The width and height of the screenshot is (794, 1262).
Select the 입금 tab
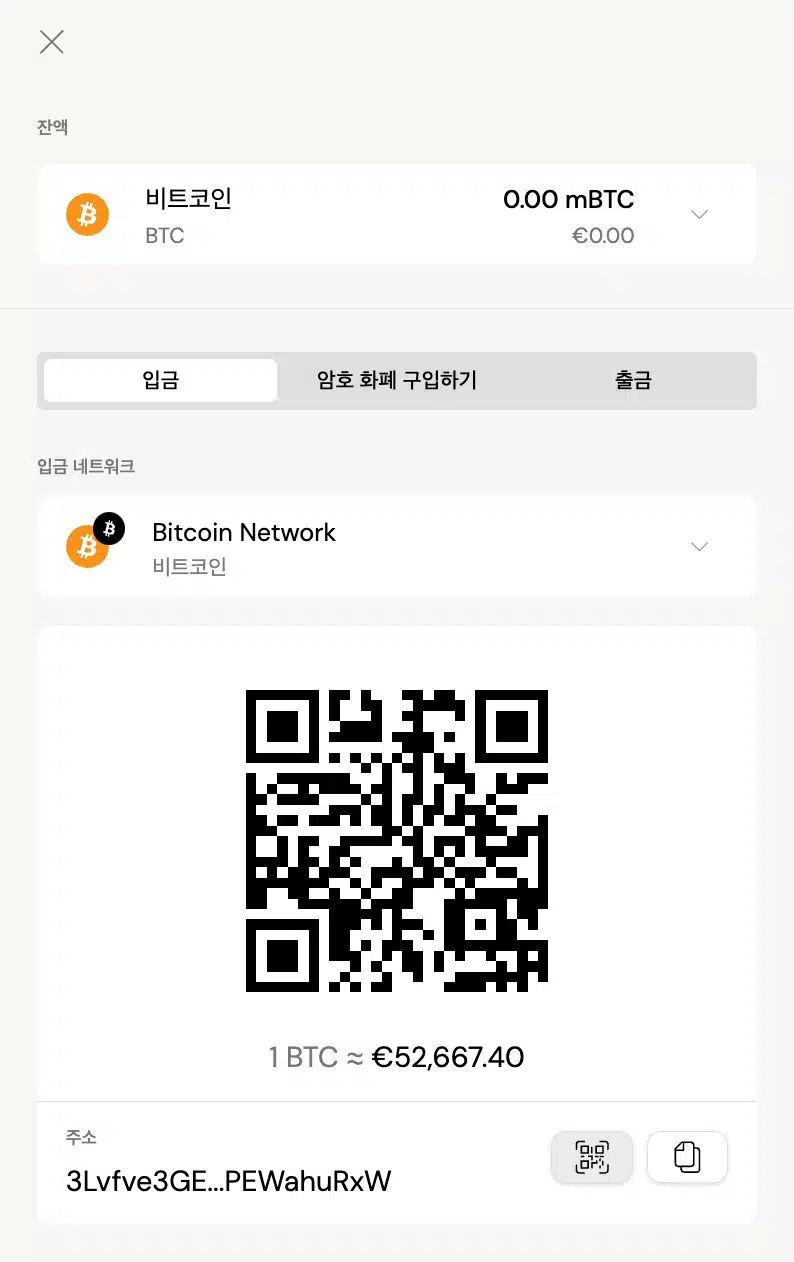(x=160, y=381)
